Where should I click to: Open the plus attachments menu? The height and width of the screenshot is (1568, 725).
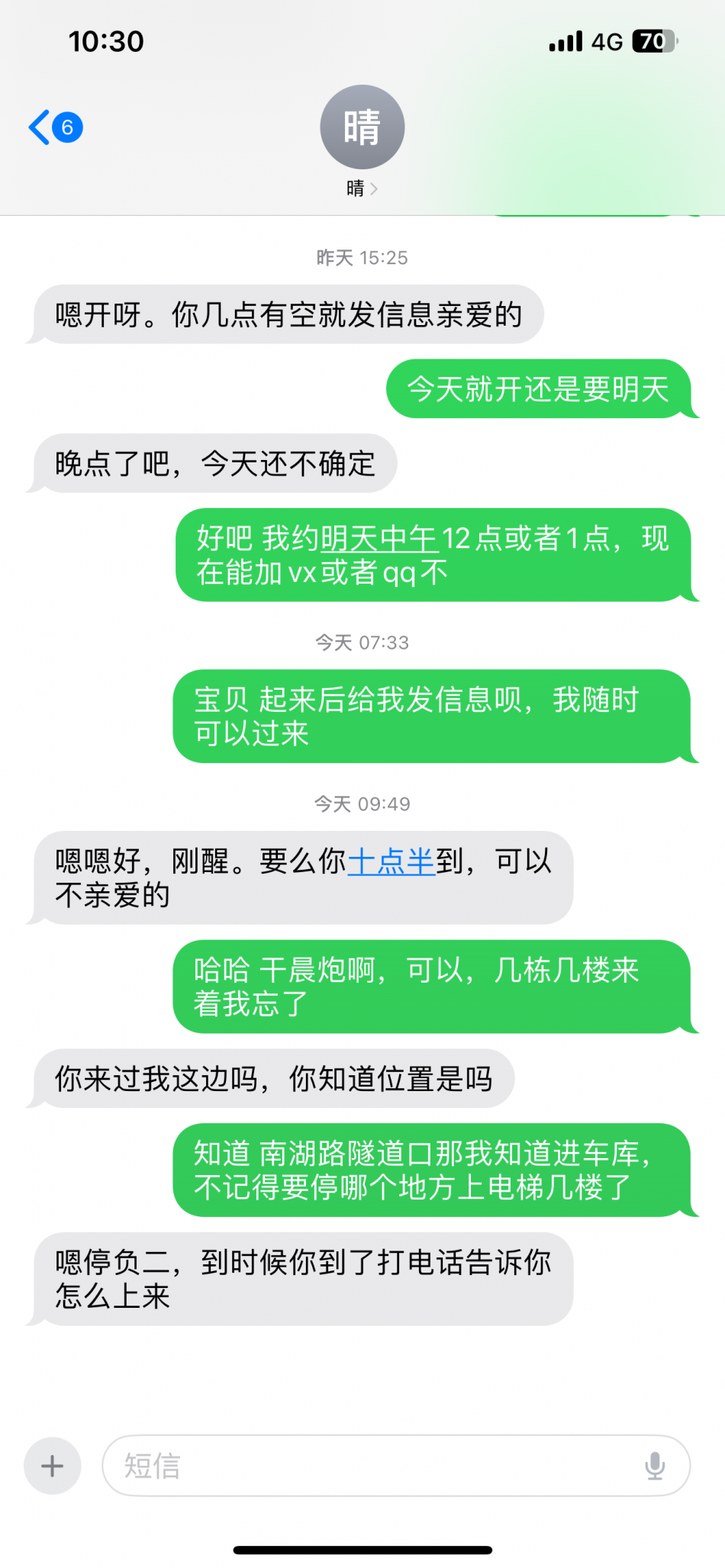click(53, 1466)
